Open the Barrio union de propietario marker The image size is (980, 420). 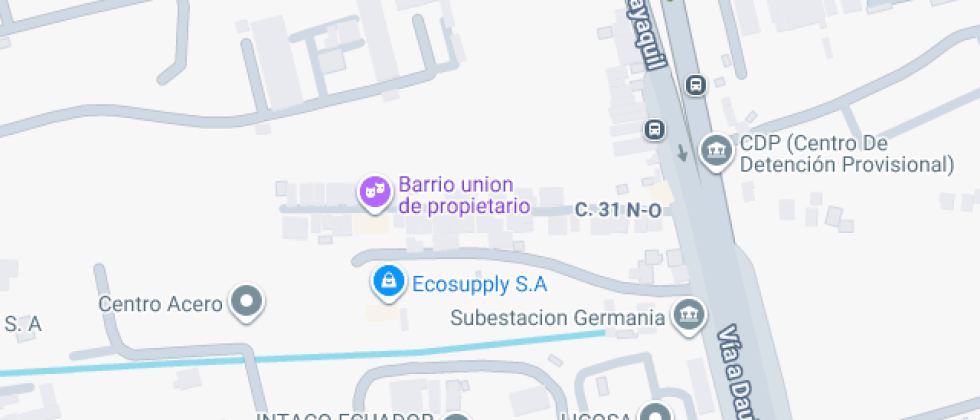point(374,190)
